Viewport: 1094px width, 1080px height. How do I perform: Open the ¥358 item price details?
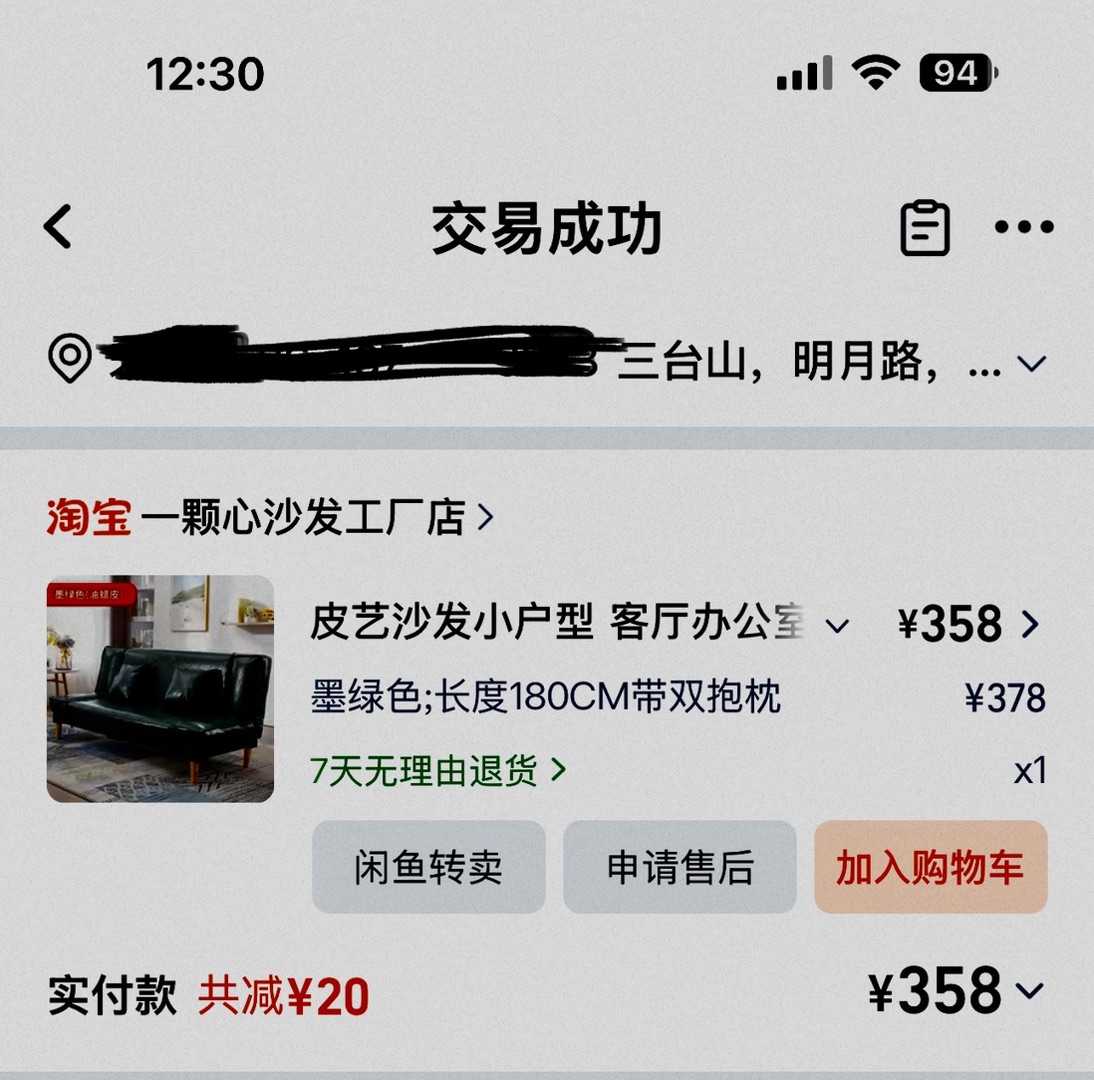(968, 625)
